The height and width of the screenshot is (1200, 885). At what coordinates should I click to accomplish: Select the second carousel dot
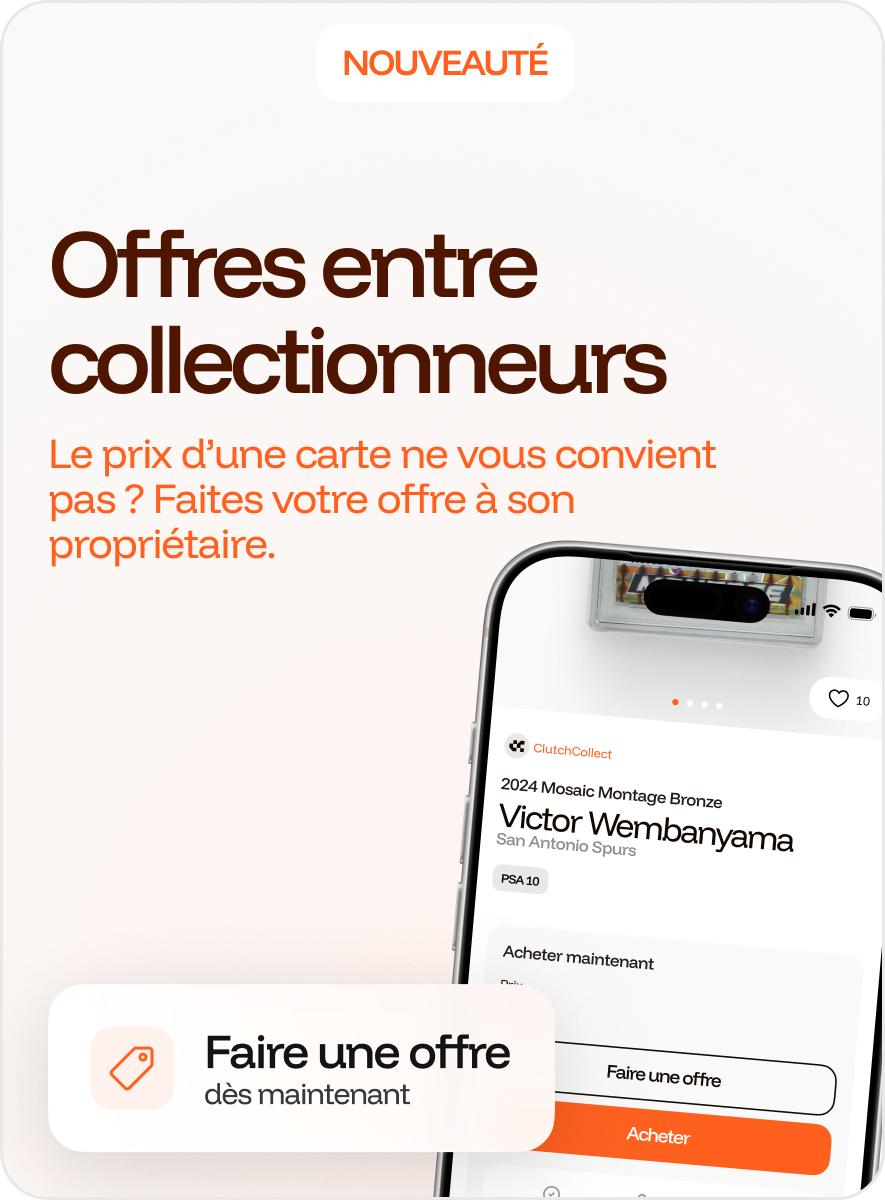coord(691,703)
